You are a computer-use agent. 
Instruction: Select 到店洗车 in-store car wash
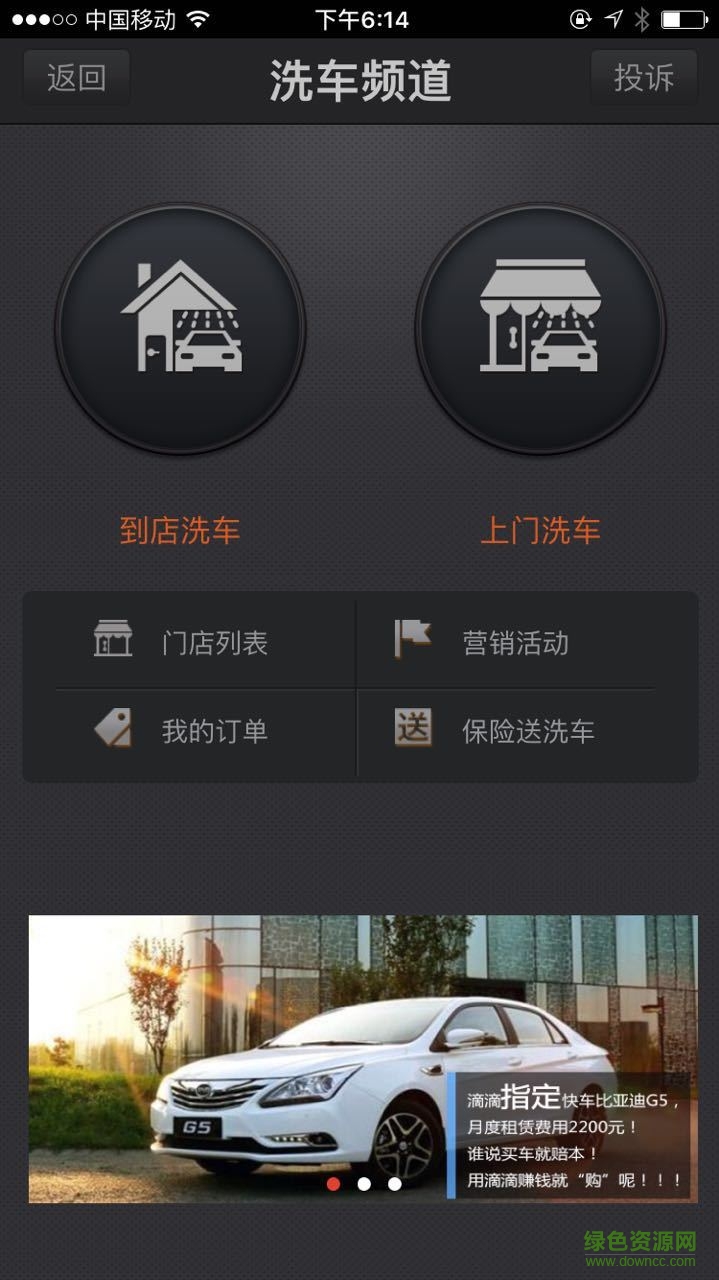pyautogui.click(x=180, y=329)
